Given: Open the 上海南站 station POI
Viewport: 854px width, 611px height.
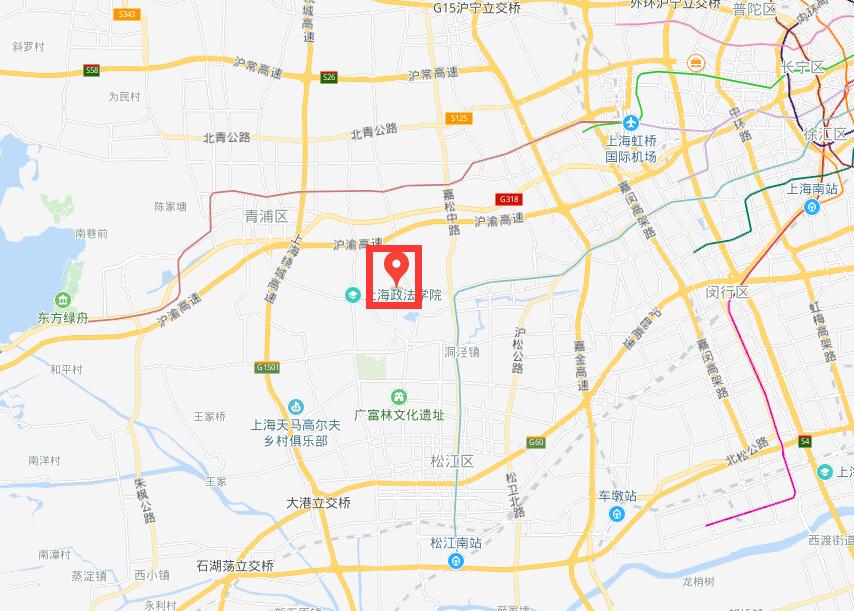Looking at the screenshot, I should pos(812,207).
